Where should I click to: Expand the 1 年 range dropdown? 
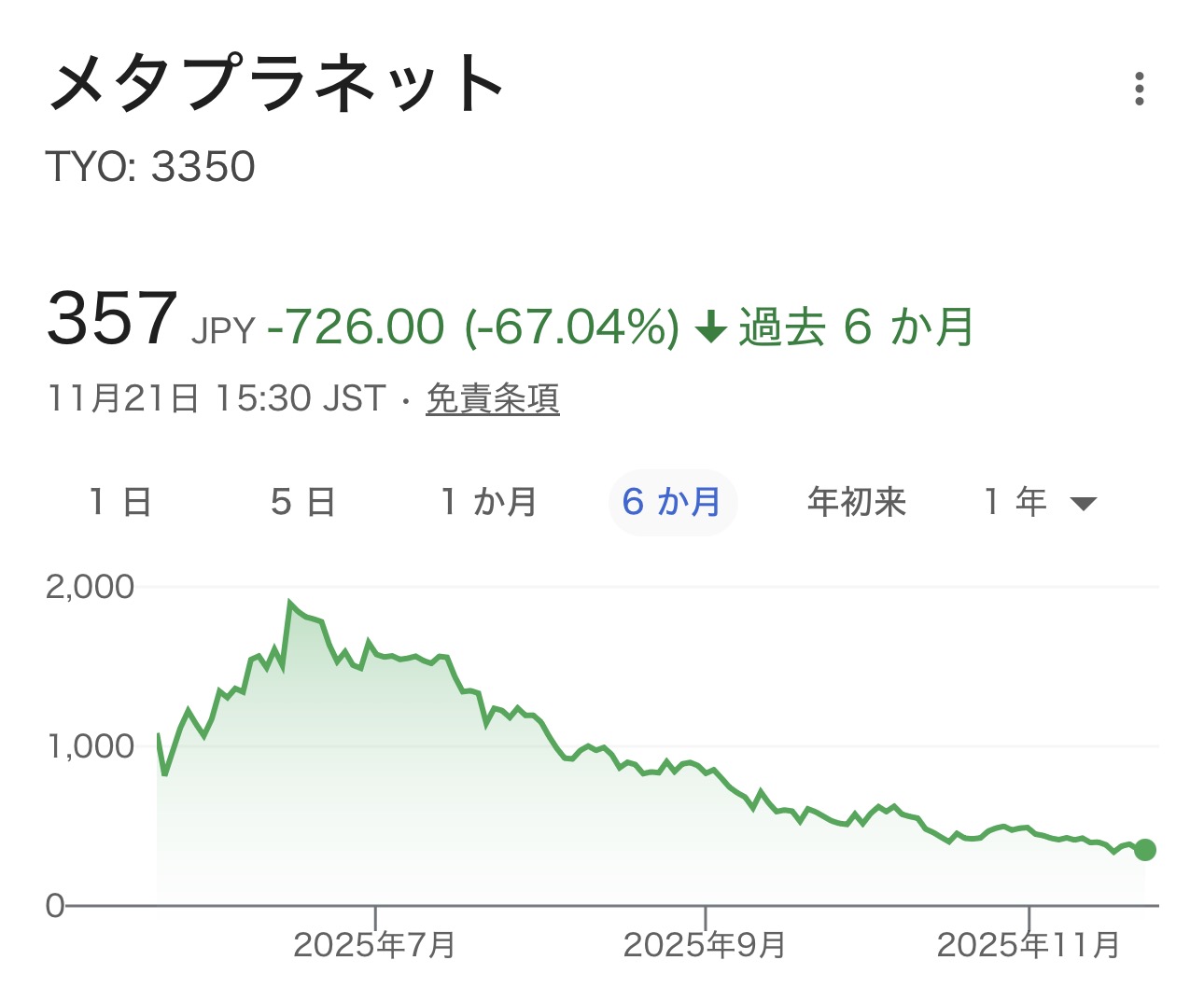click(1040, 503)
